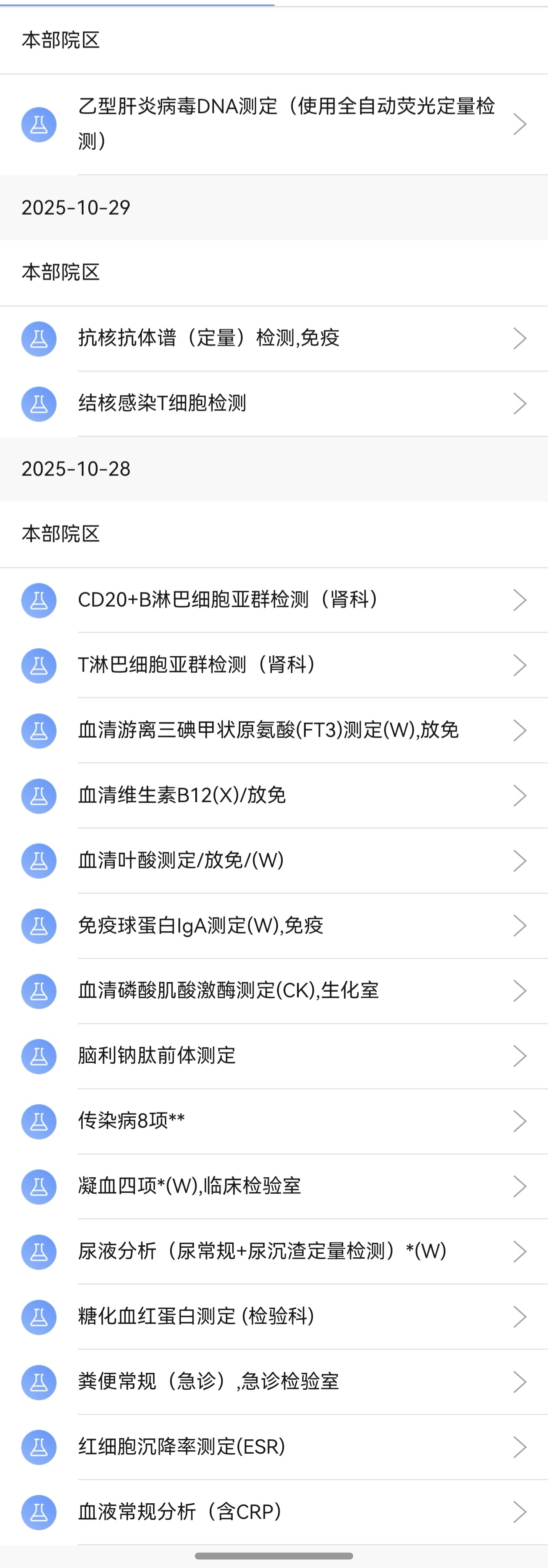Image resolution: width=548 pixels, height=1568 pixels.
Task: View 抗核抗体谱（定量）检测 result
Action: tap(274, 339)
